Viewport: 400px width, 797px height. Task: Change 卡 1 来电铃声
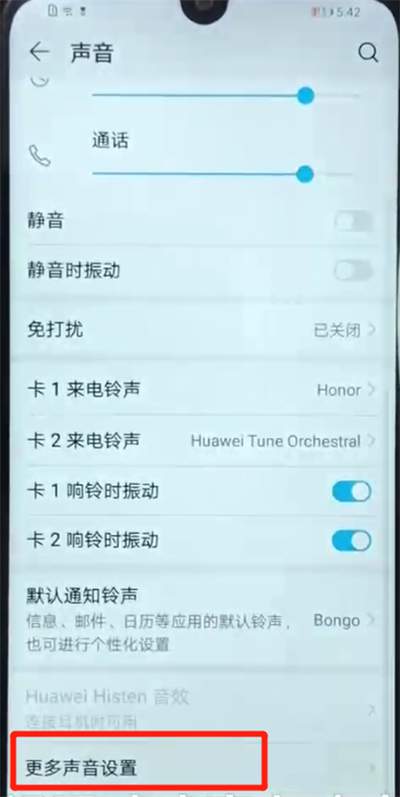tap(201, 390)
